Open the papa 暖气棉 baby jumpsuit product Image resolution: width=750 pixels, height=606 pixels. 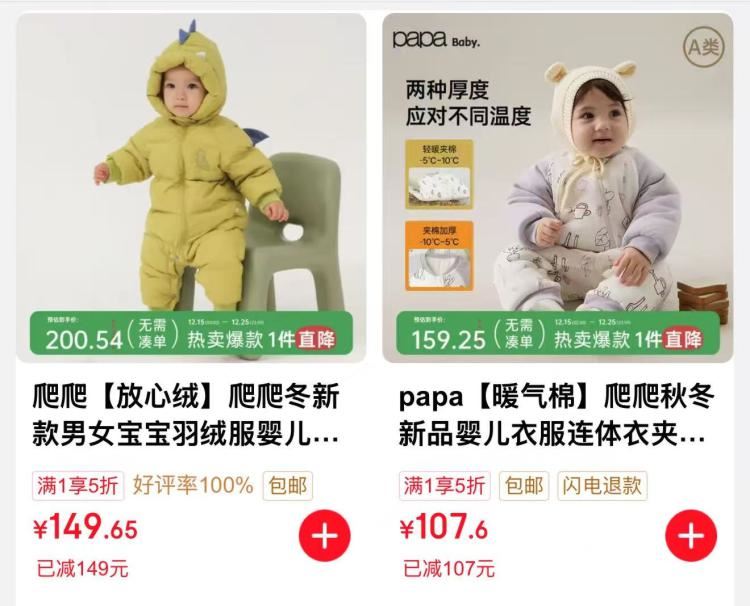pyautogui.click(x=558, y=188)
